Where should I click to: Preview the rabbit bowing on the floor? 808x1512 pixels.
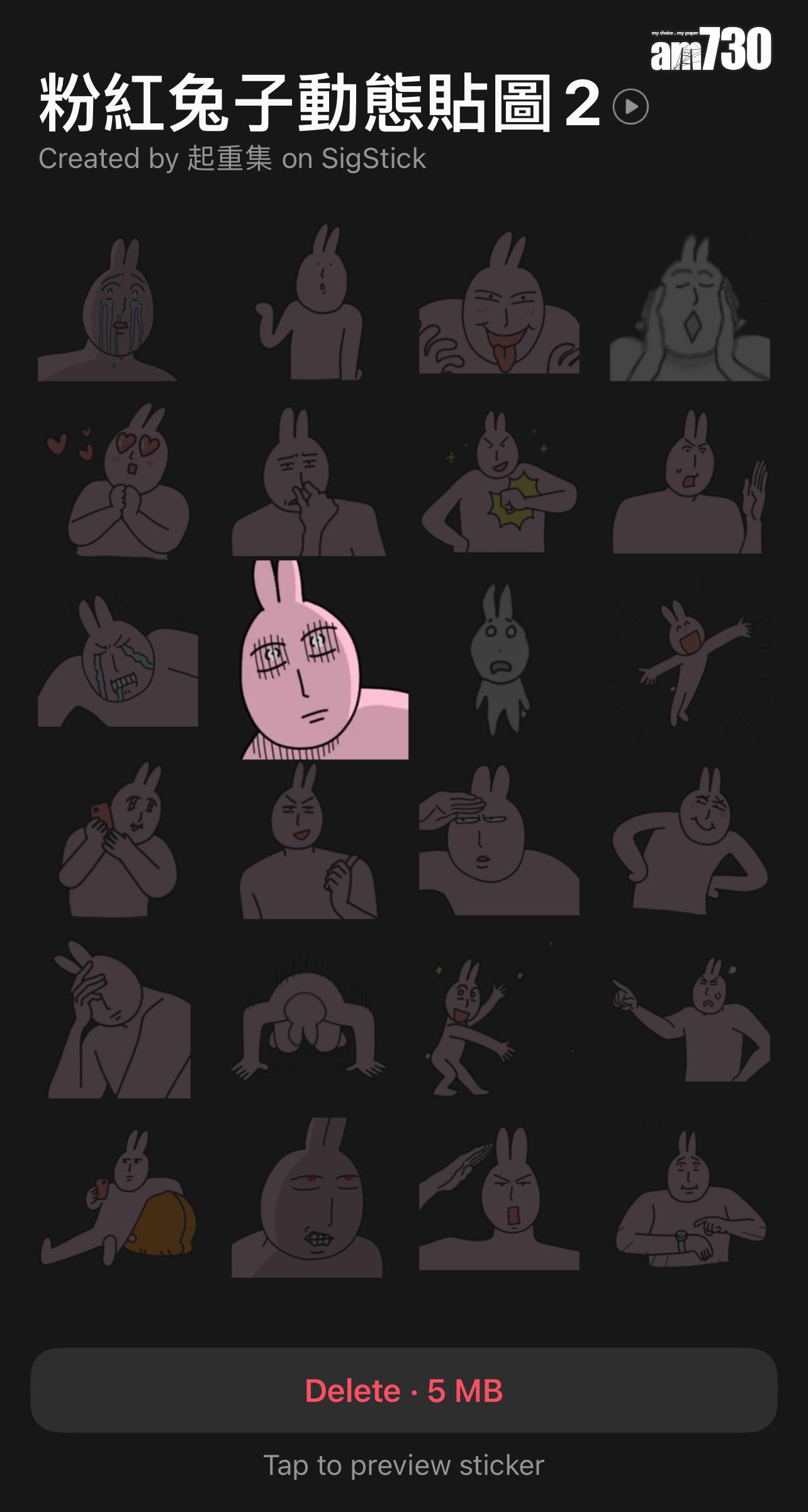coord(308,1021)
